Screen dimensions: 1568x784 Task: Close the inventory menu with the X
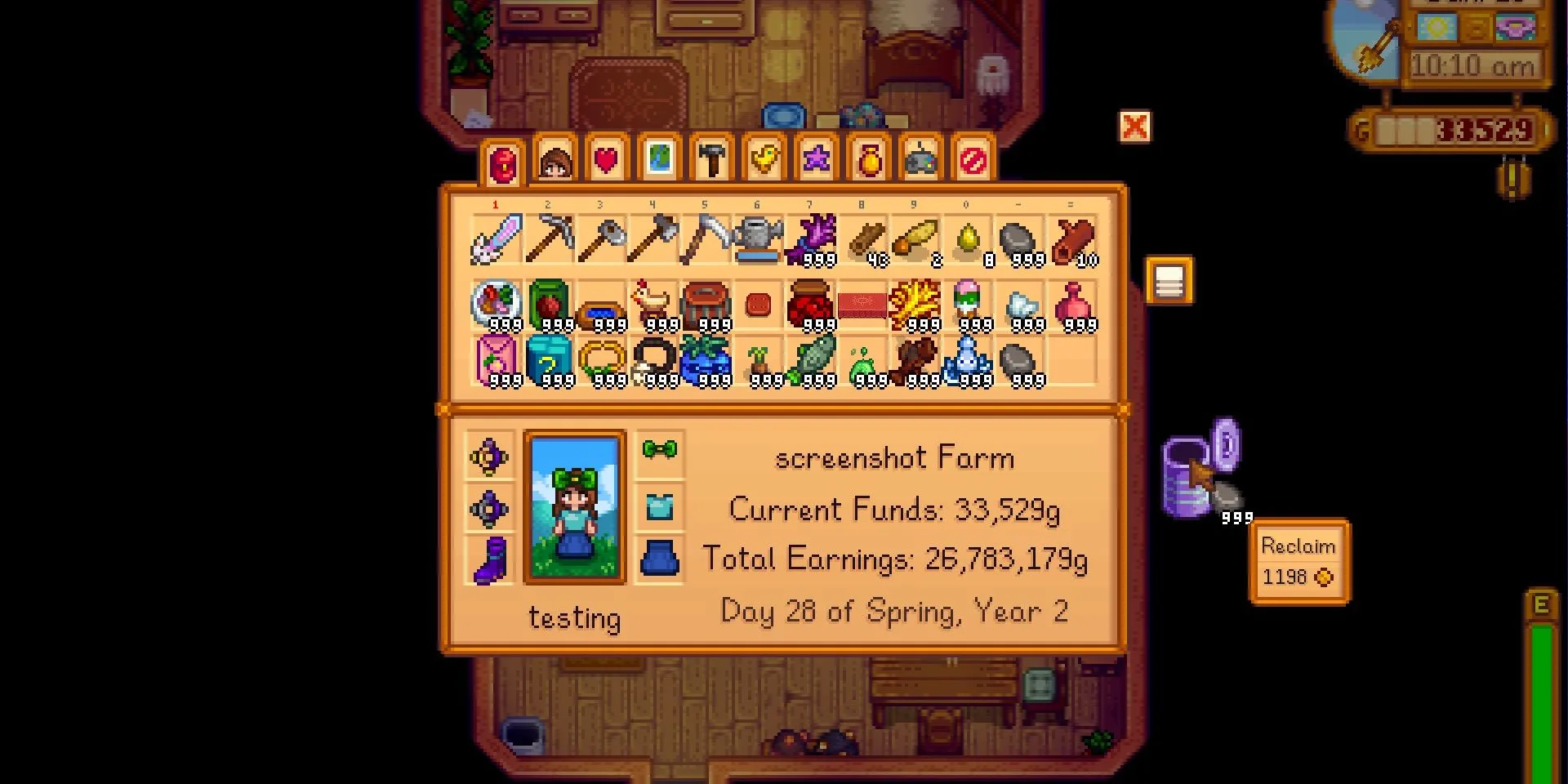click(1134, 127)
